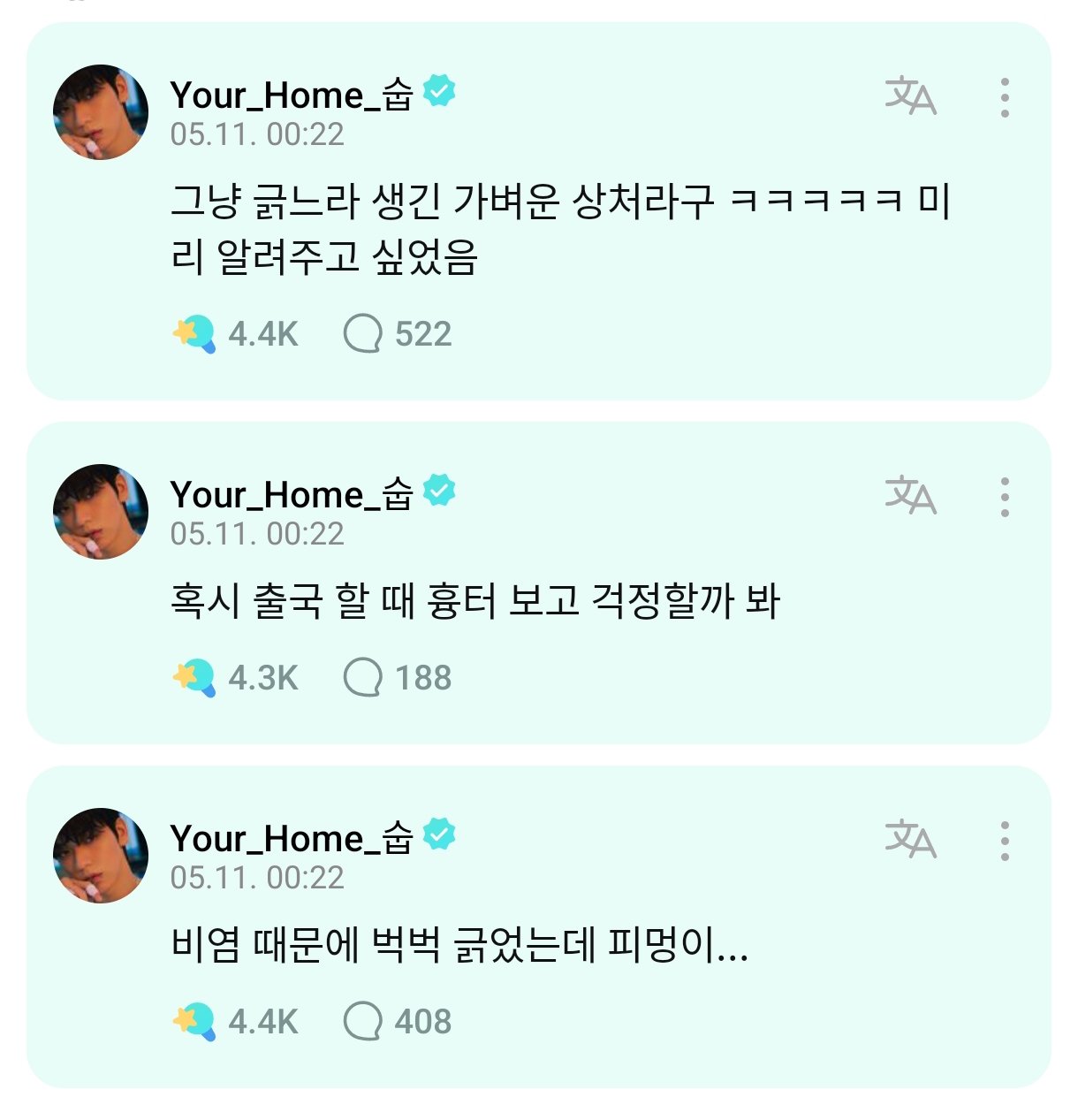Open the three-dot menu on the 비염 post
1078x1120 pixels.
point(1005,841)
